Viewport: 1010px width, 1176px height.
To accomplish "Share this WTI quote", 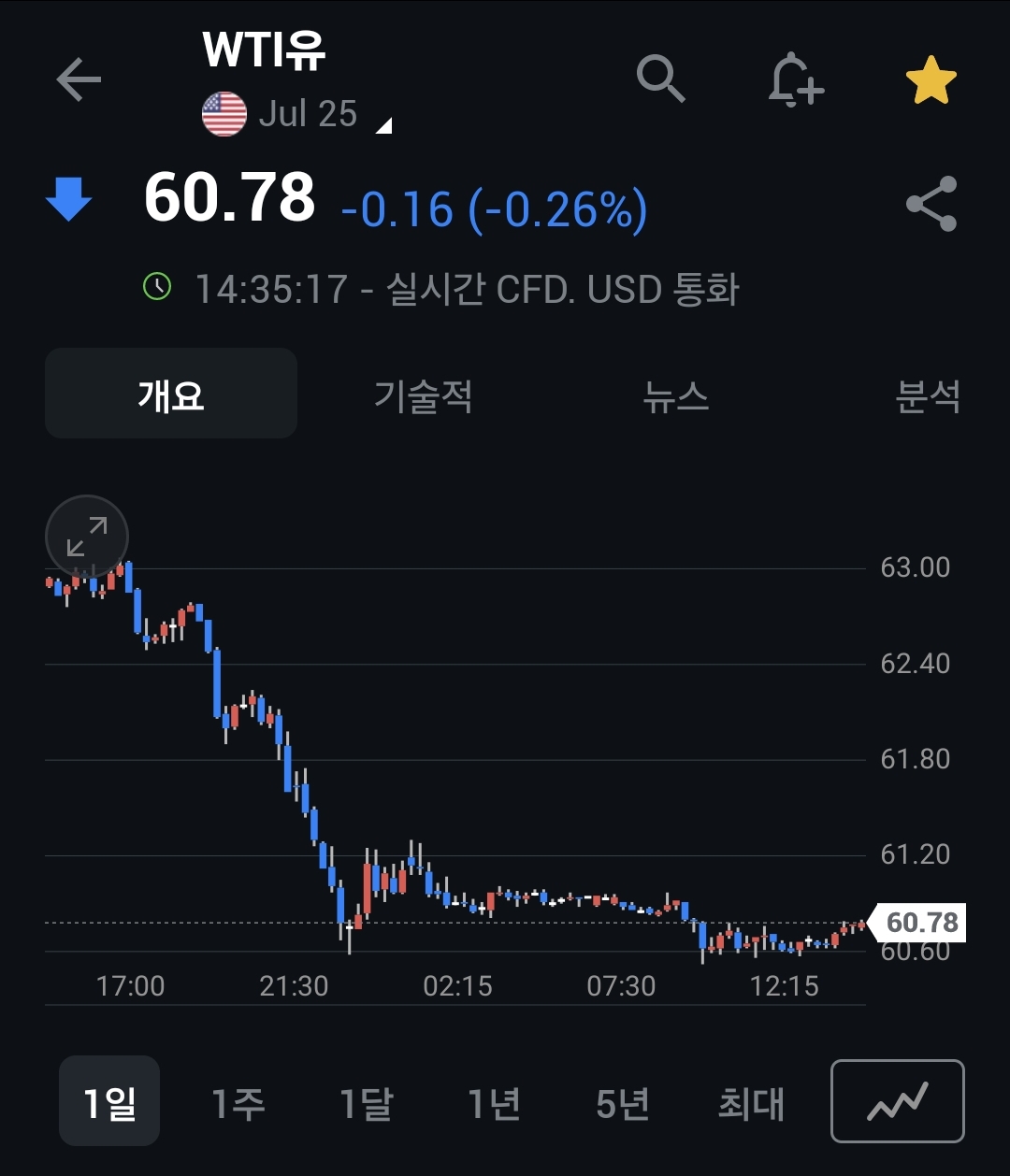I will [x=931, y=204].
